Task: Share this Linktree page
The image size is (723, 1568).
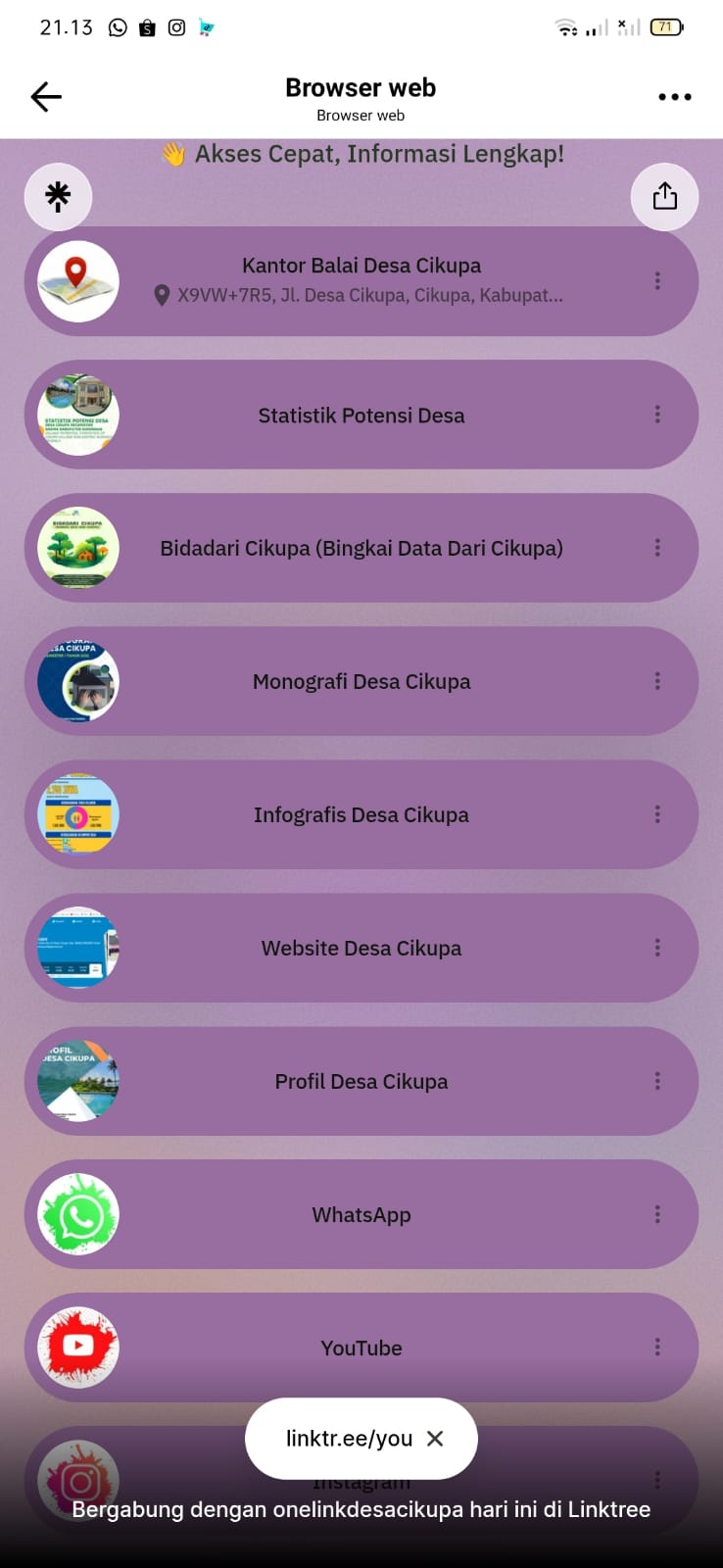Action: tap(664, 197)
